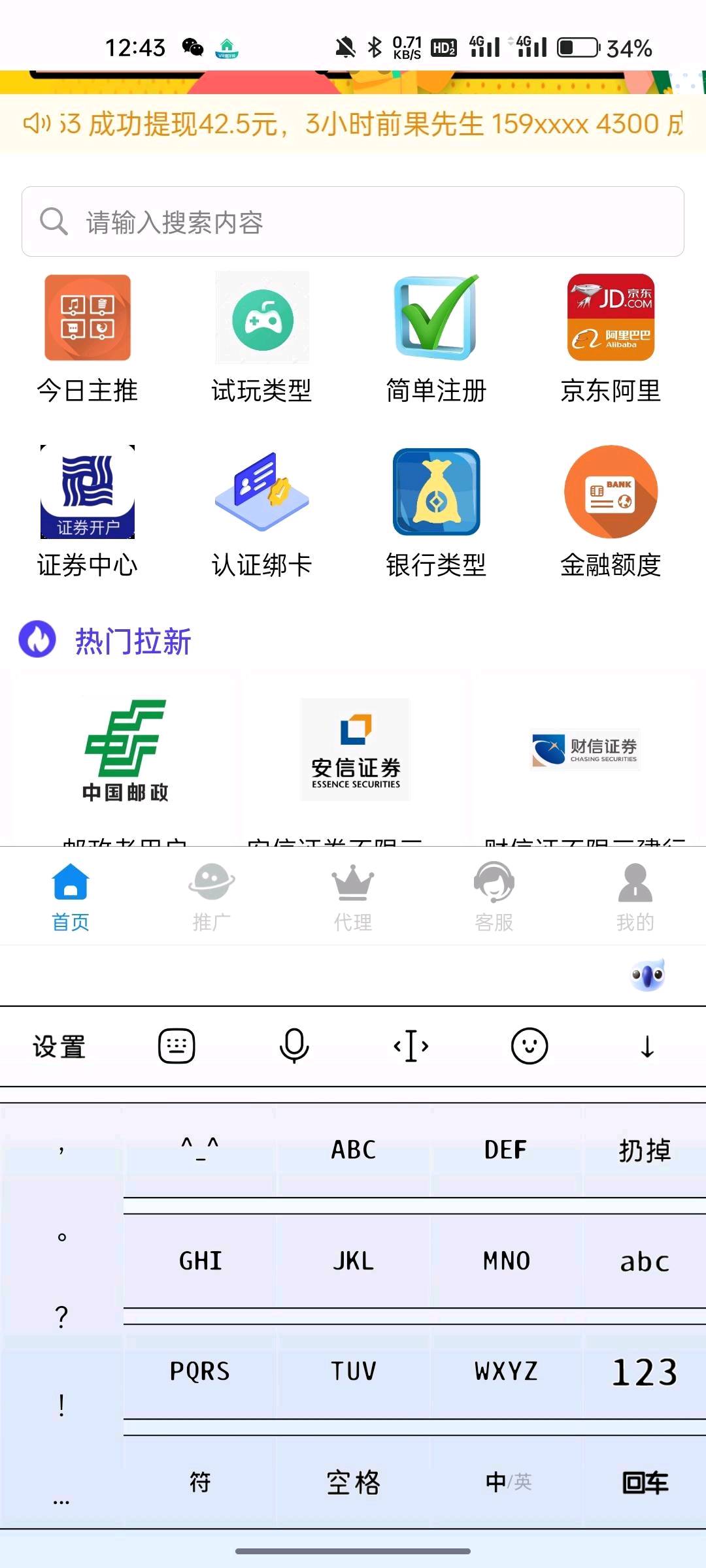Tap the keyboard microphone voice input
706x1568 pixels.
tap(294, 1046)
